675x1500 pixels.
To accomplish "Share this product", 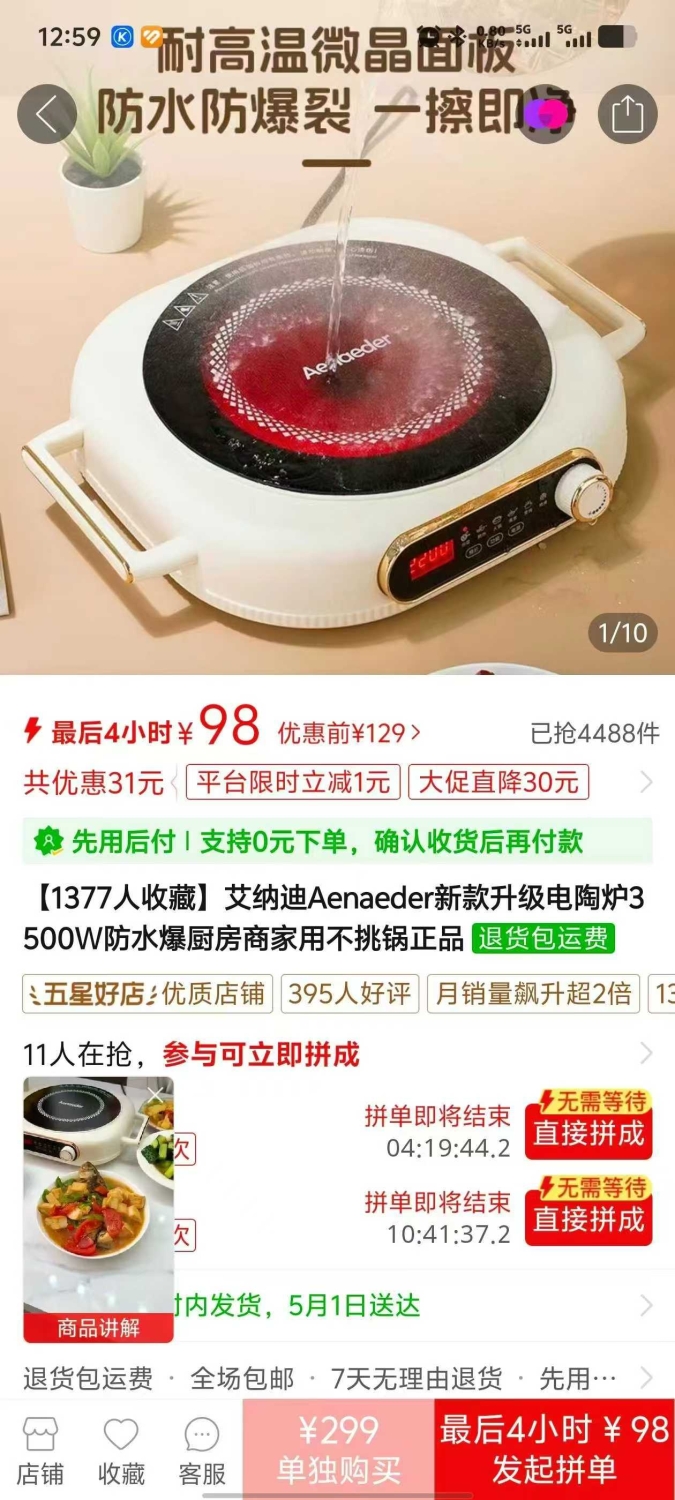I will click(x=627, y=114).
